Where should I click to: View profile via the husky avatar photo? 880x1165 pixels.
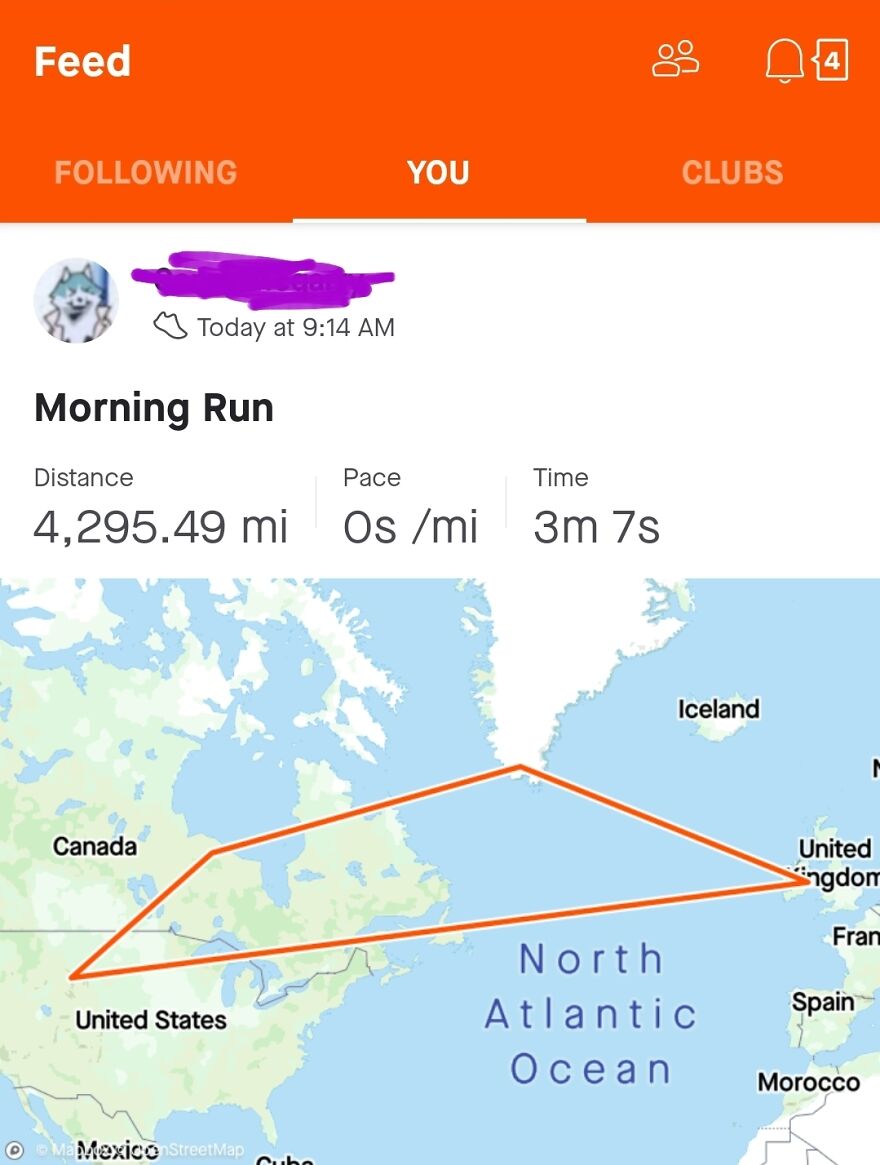click(x=76, y=299)
